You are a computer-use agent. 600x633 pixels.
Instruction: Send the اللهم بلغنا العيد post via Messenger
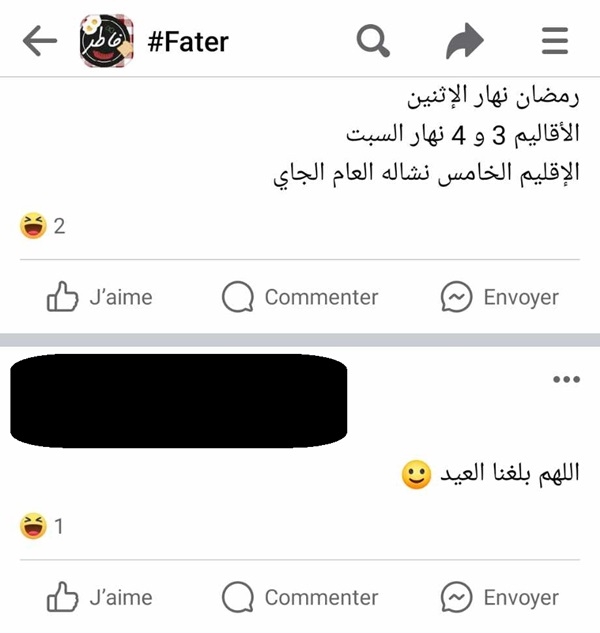(x=500, y=597)
